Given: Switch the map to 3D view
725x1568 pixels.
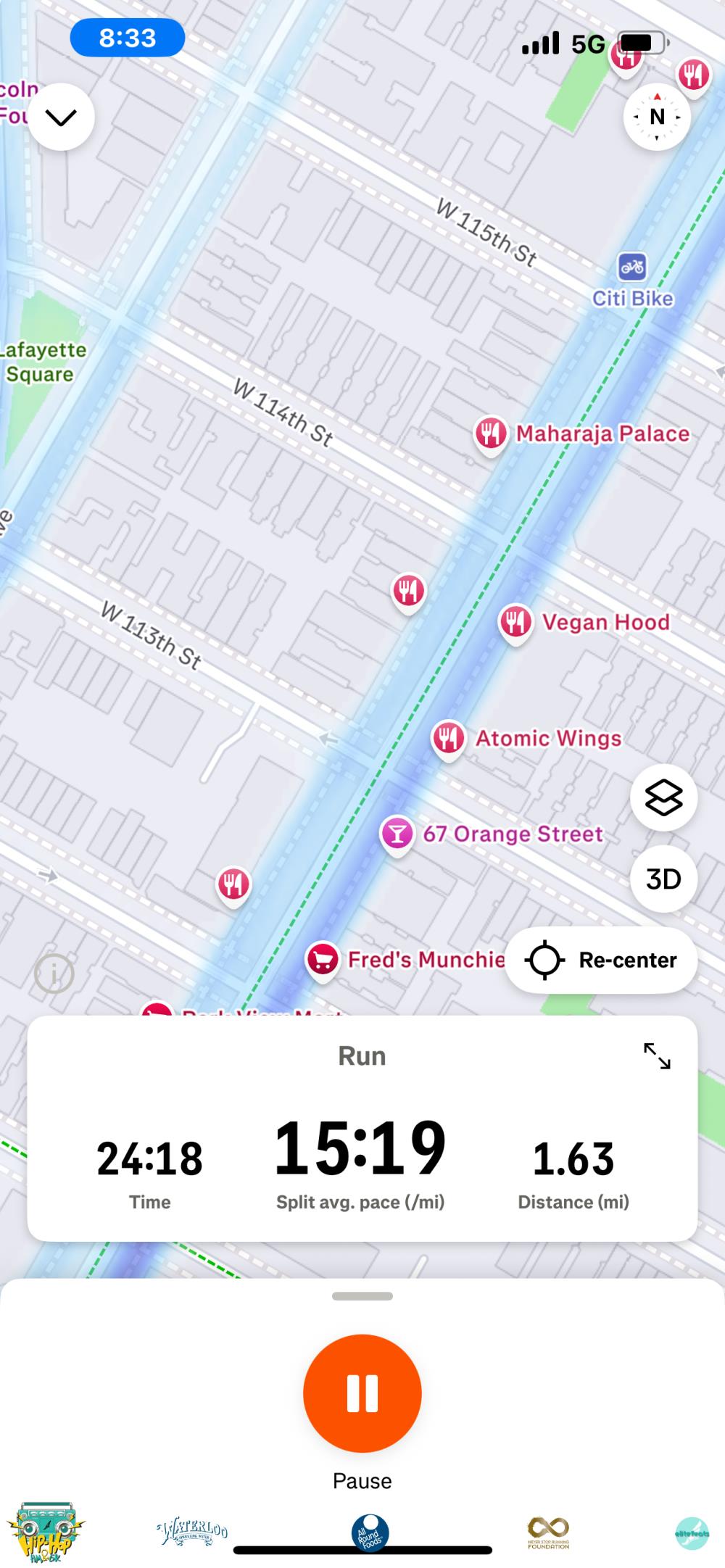Looking at the screenshot, I should click(x=663, y=879).
